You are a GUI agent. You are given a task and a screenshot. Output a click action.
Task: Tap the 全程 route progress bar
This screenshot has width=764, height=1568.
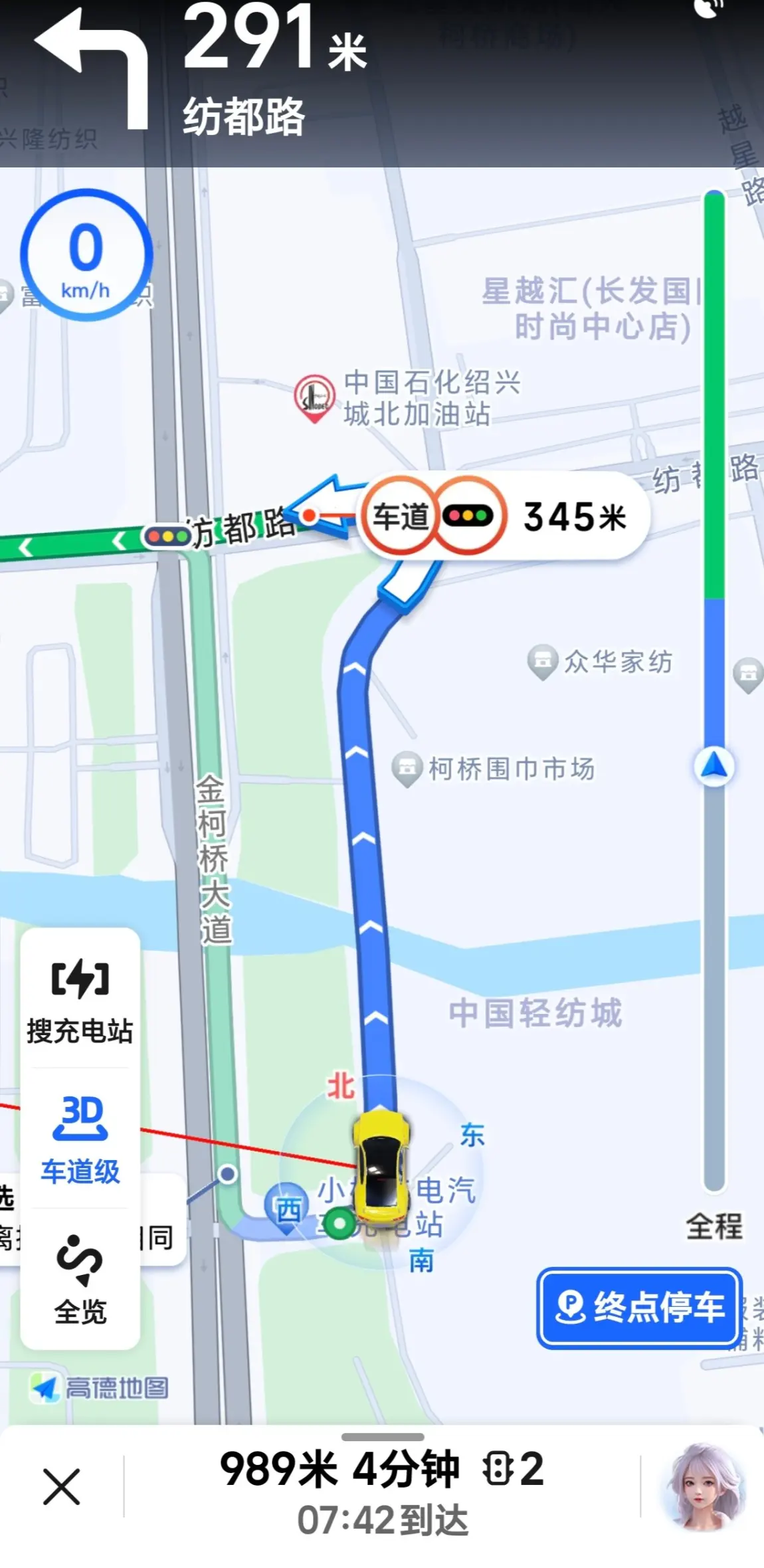point(714,690)
